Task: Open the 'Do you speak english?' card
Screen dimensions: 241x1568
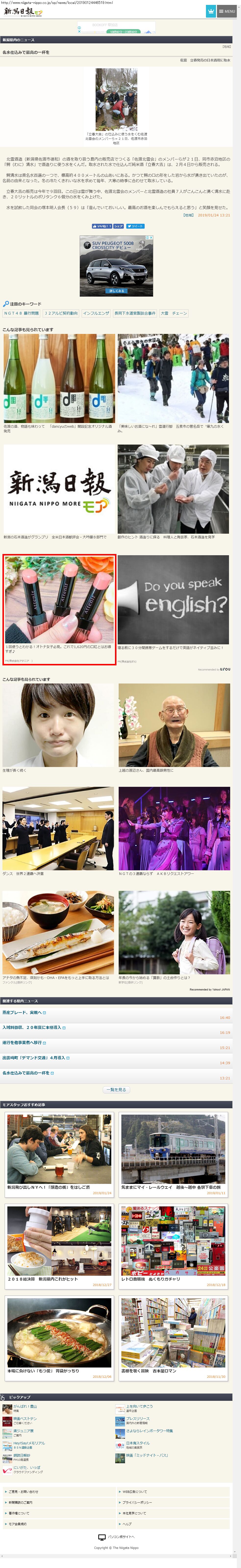Action: (173, 603)
